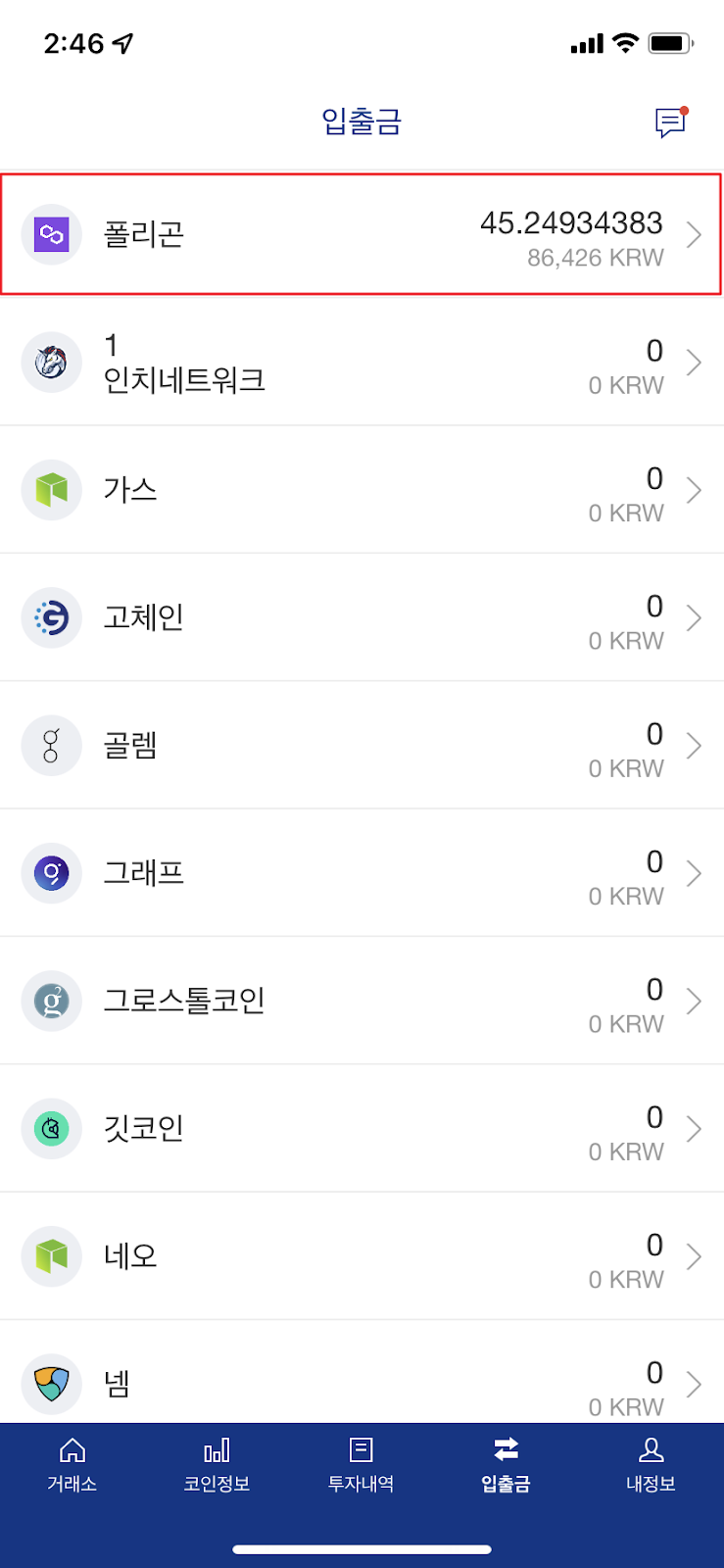Image resolution: width=724 pixels, height=1568 pixels.
Task: Open the 그로스톨코인 row
Action: point(362,1001)
